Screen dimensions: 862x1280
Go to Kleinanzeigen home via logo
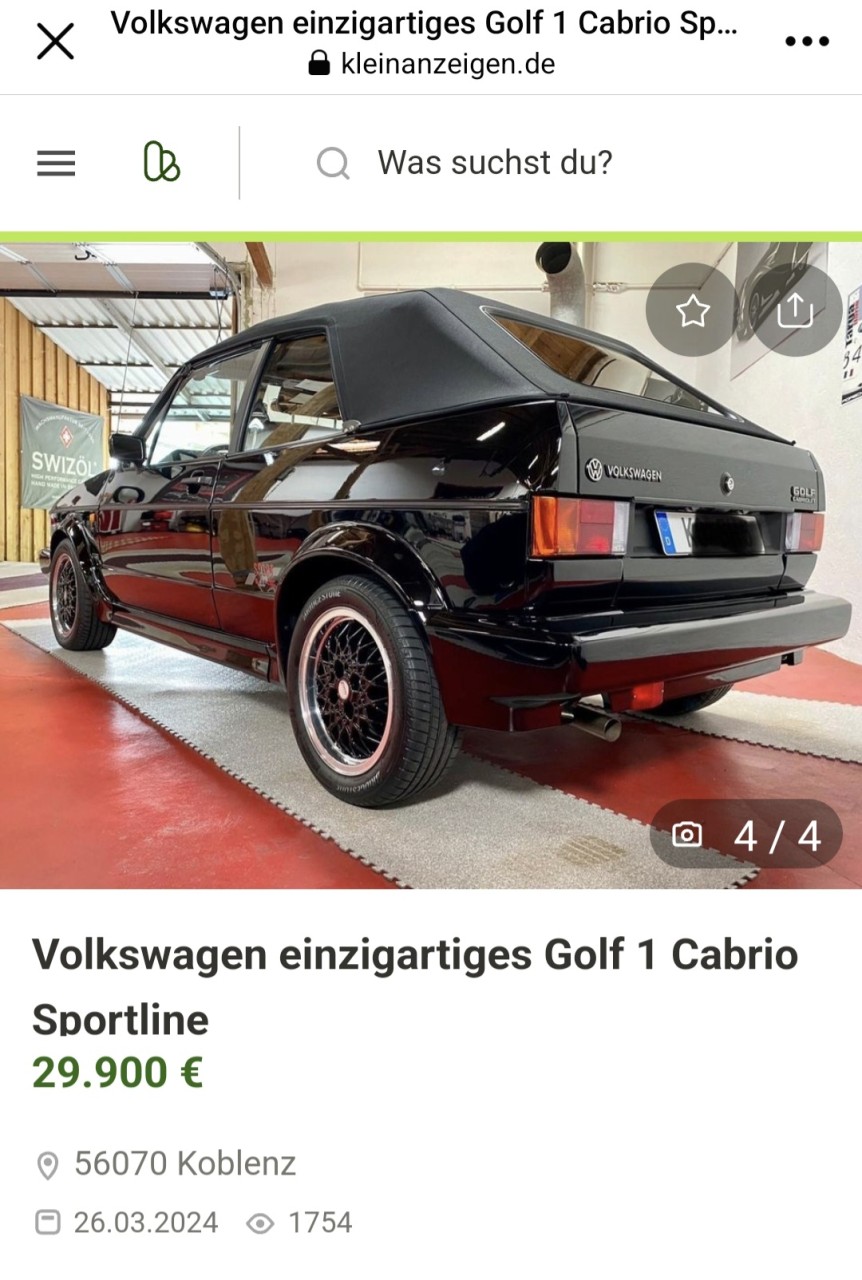tap(161, 162)
